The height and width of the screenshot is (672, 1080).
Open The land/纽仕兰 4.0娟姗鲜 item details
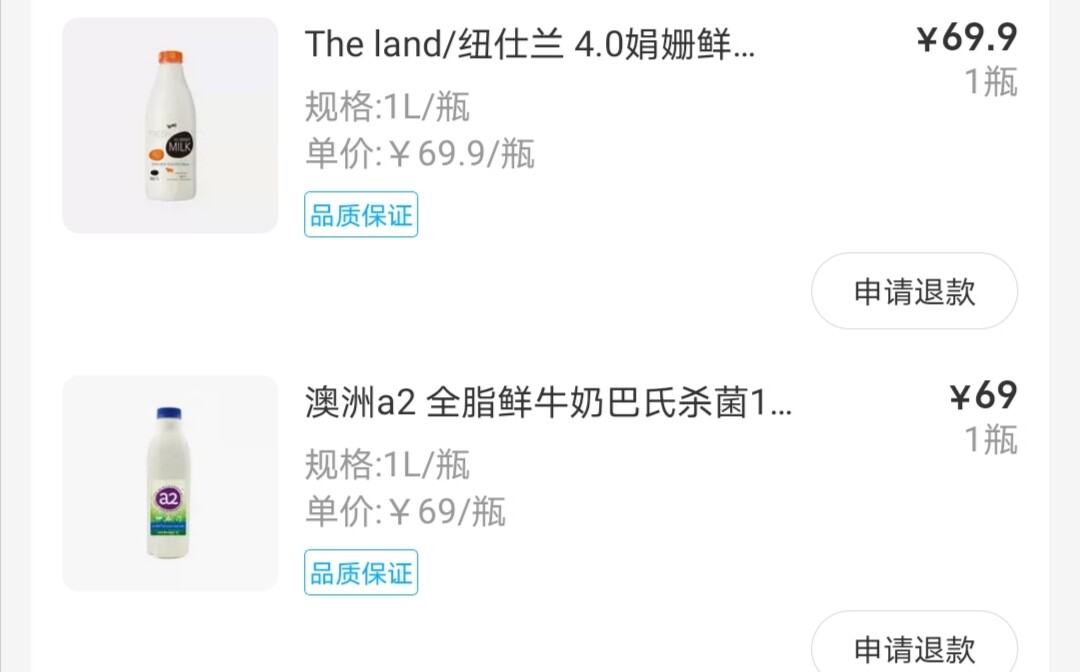point(530,44)
